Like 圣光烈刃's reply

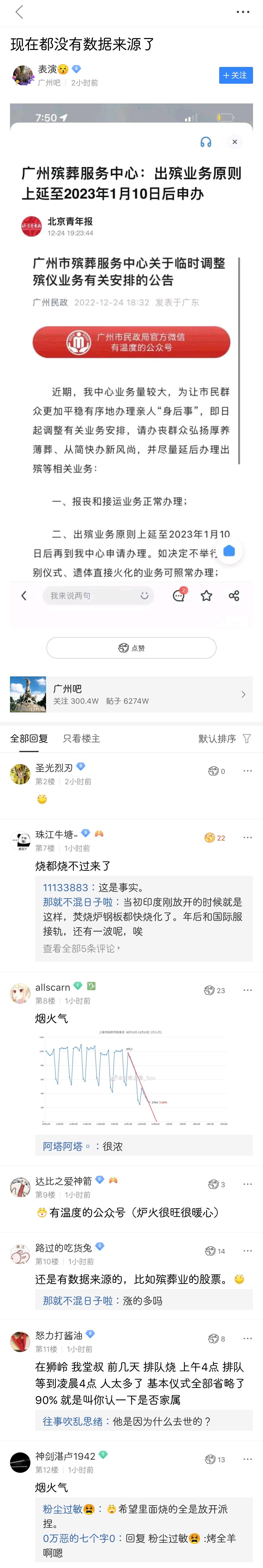click(216, 771)
